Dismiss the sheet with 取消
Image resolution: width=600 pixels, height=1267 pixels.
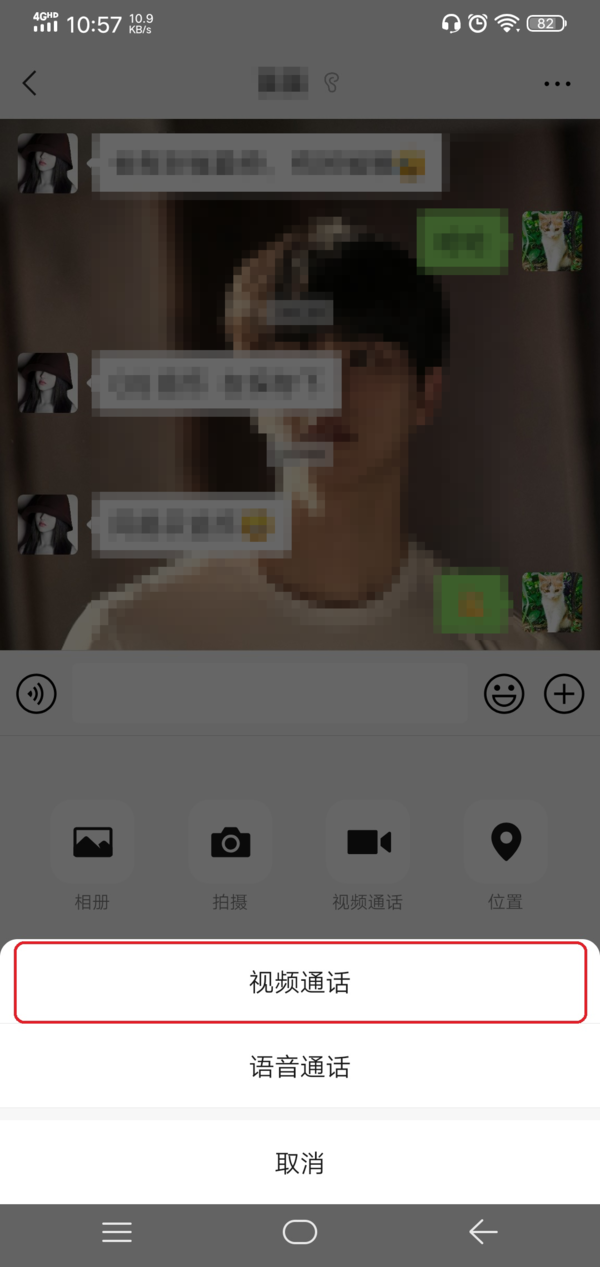299,1163
